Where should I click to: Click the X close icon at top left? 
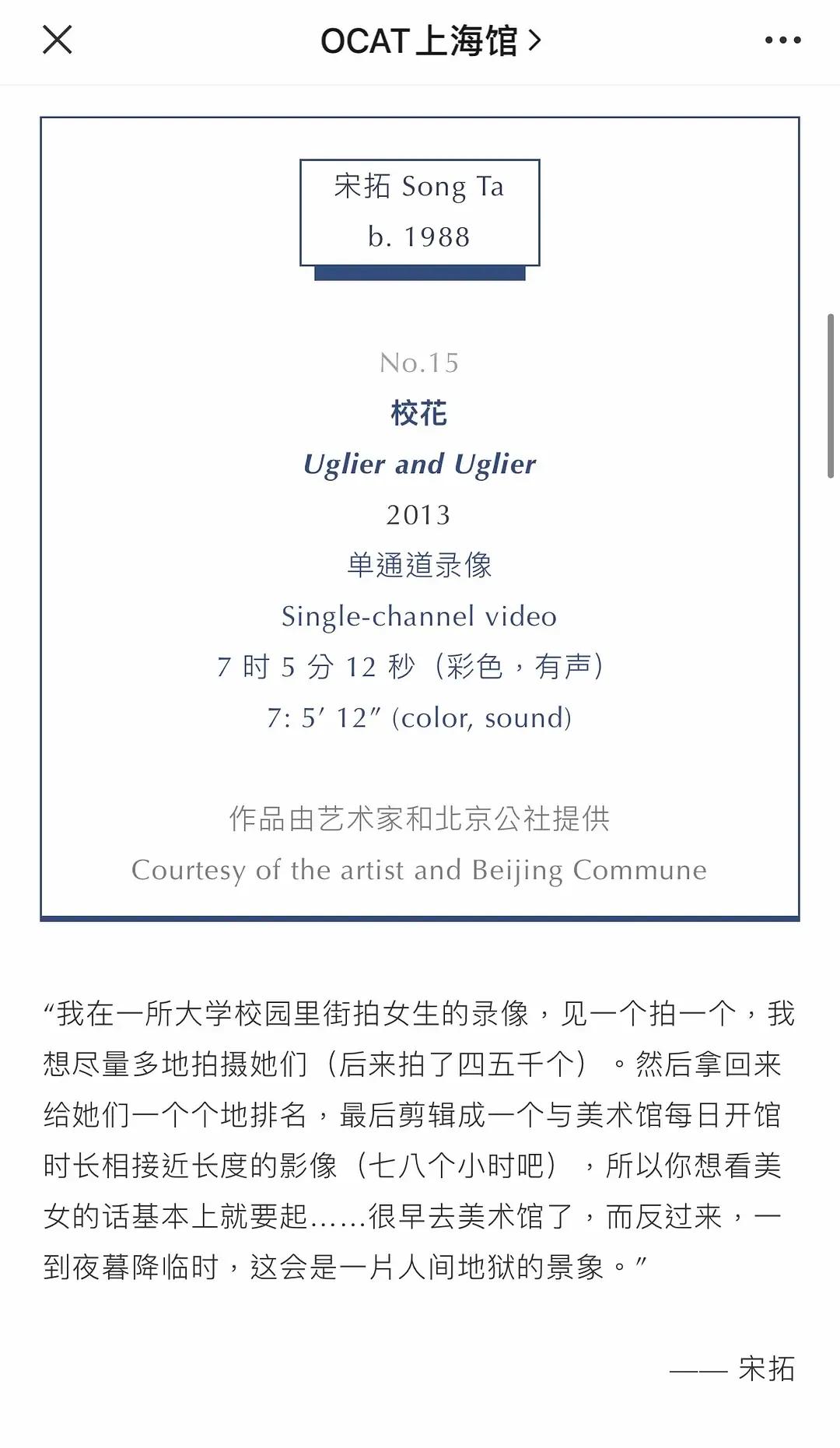tap(57, 40)
